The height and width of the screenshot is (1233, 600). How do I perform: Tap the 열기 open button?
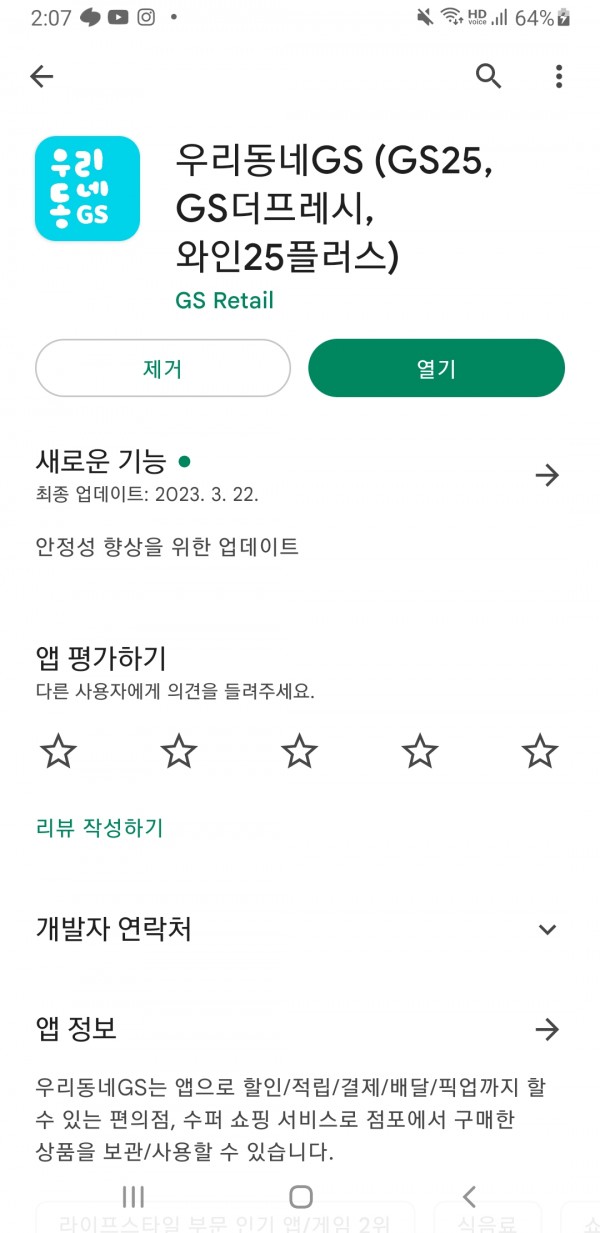pos(436,368)
